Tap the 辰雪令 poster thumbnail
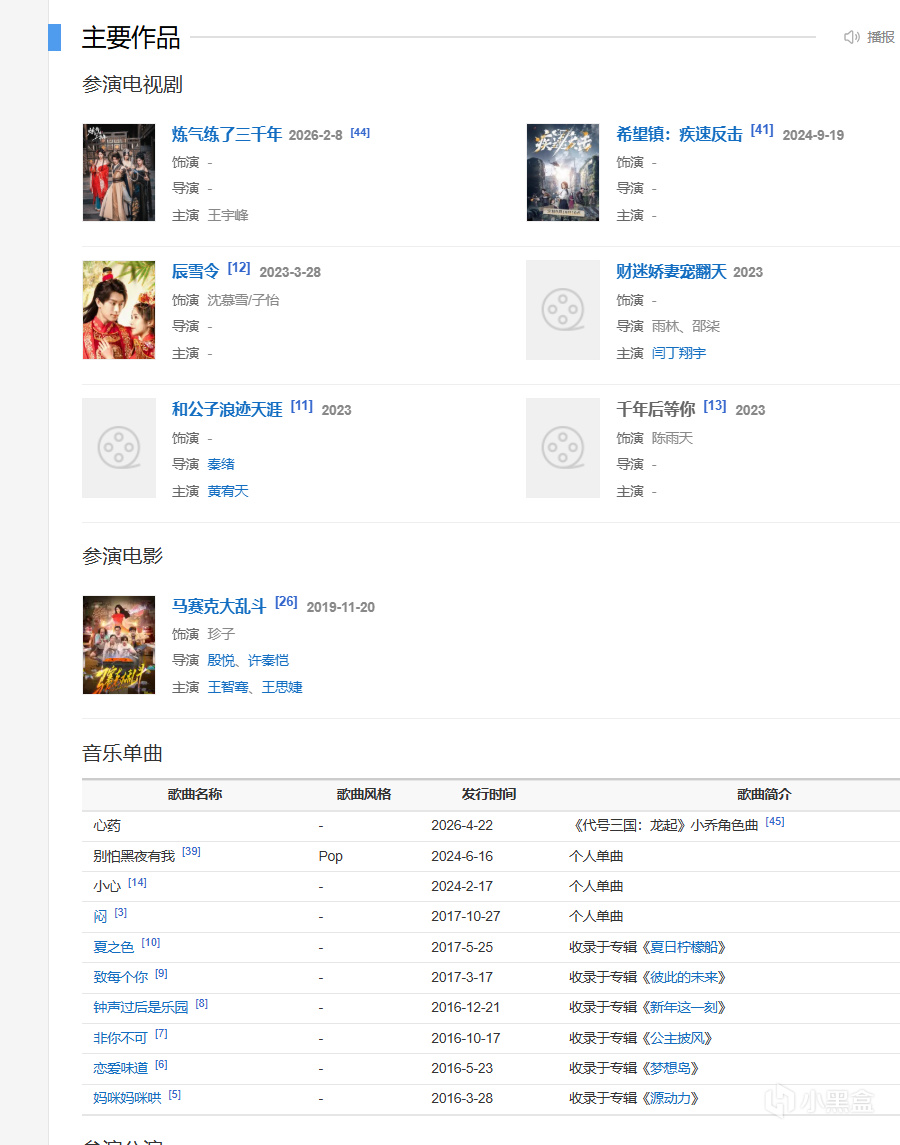This screenshot has width=900, height=1145. pos(119,310)
